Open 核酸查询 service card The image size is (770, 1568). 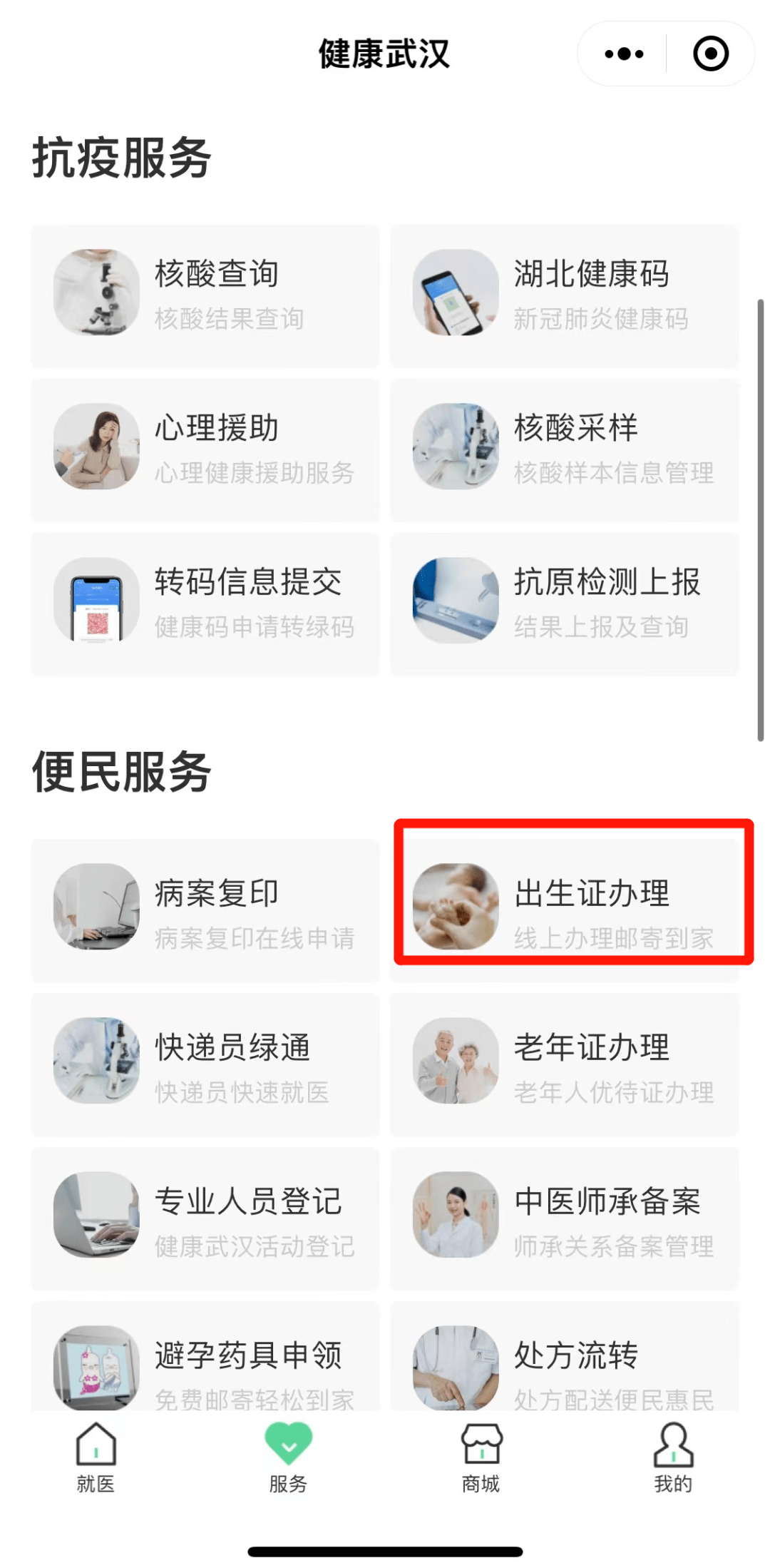pos(205,296)
